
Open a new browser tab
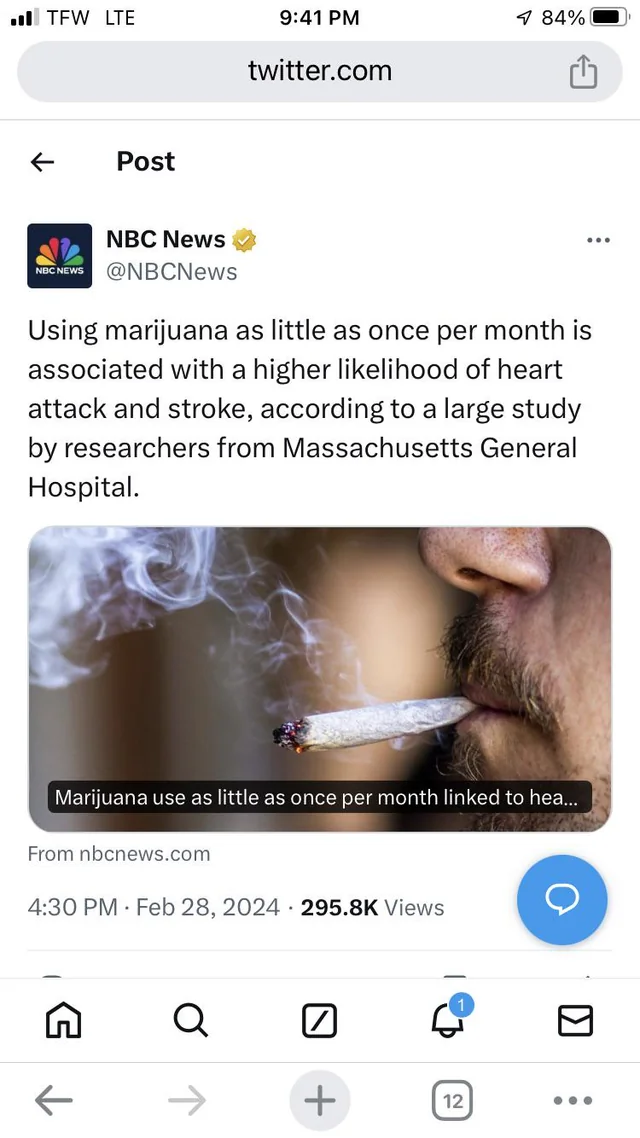point(319,1101)
